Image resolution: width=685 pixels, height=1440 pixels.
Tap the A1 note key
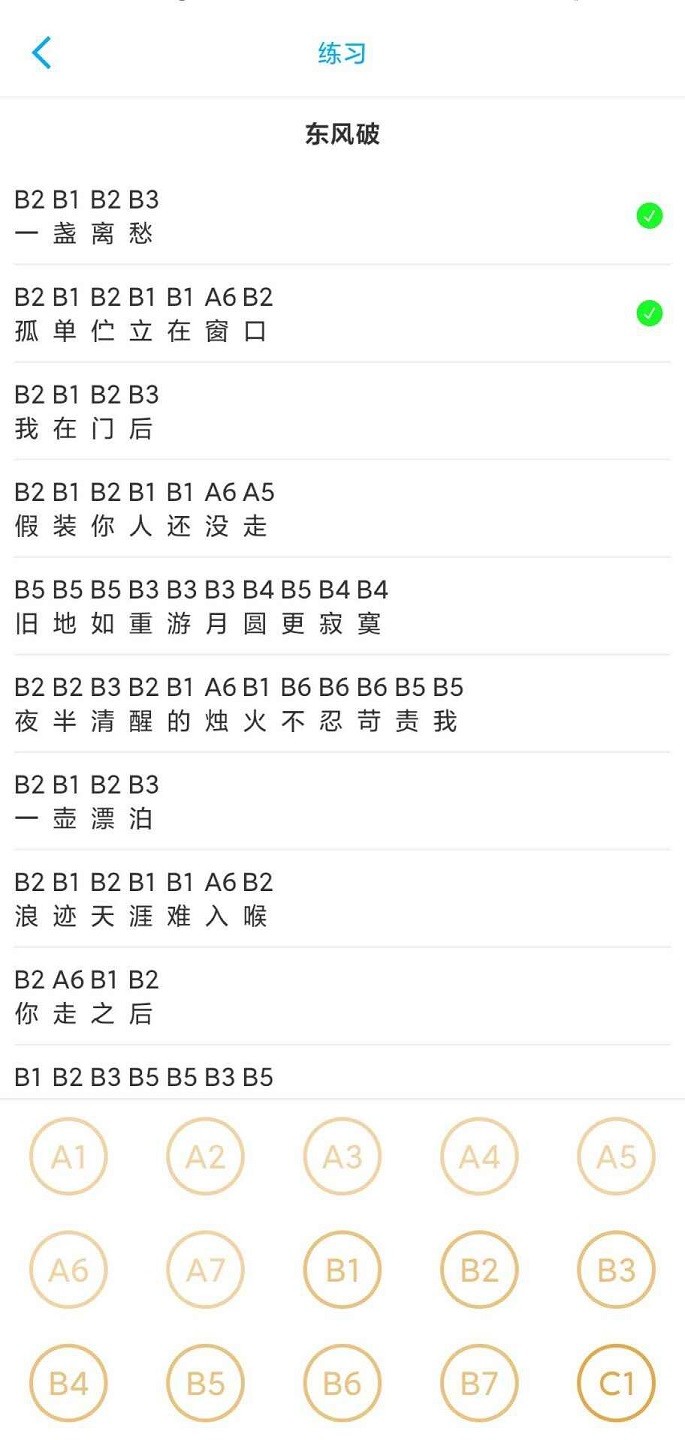point(68,1157)
